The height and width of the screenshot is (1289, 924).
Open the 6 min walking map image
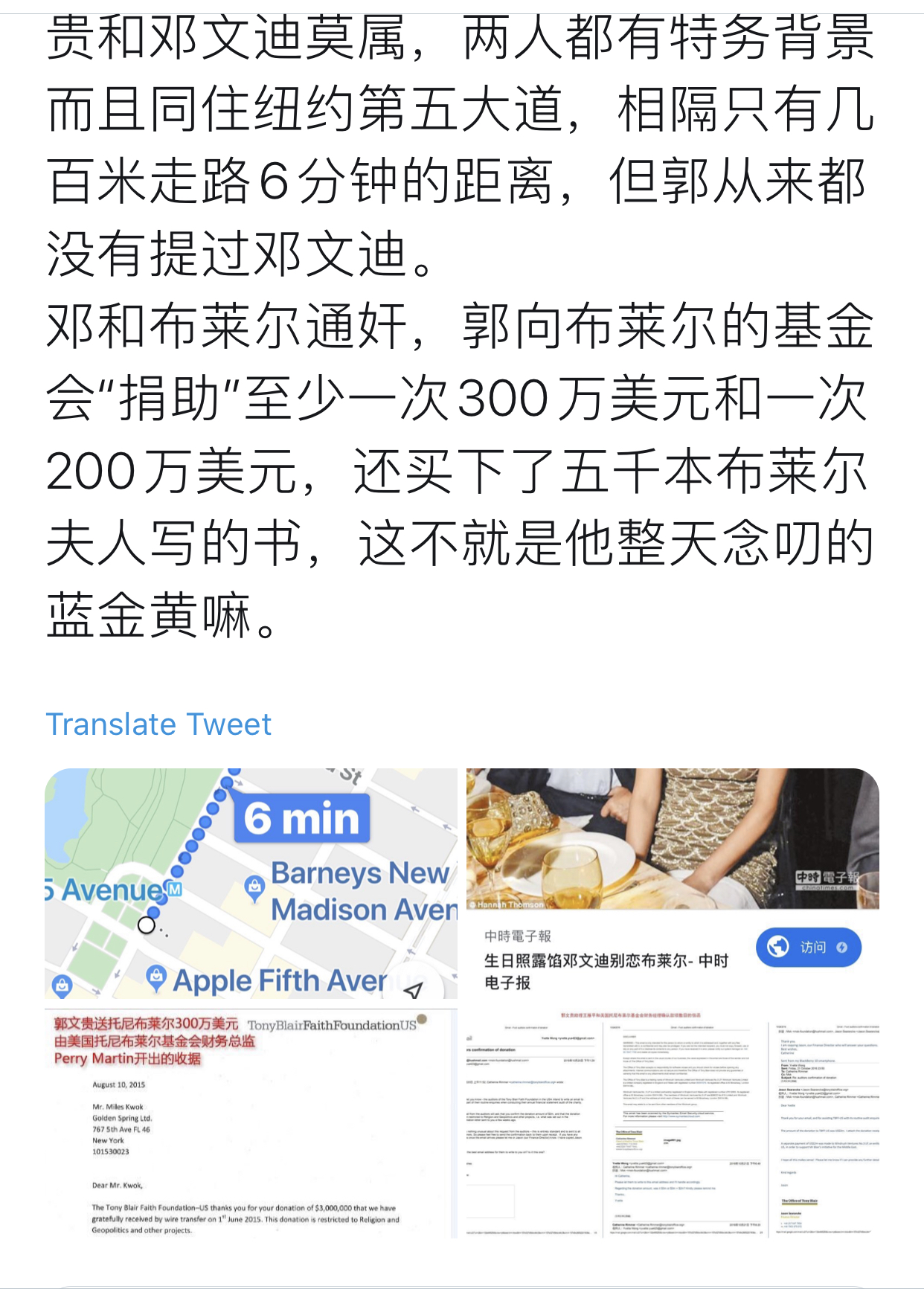251,883
